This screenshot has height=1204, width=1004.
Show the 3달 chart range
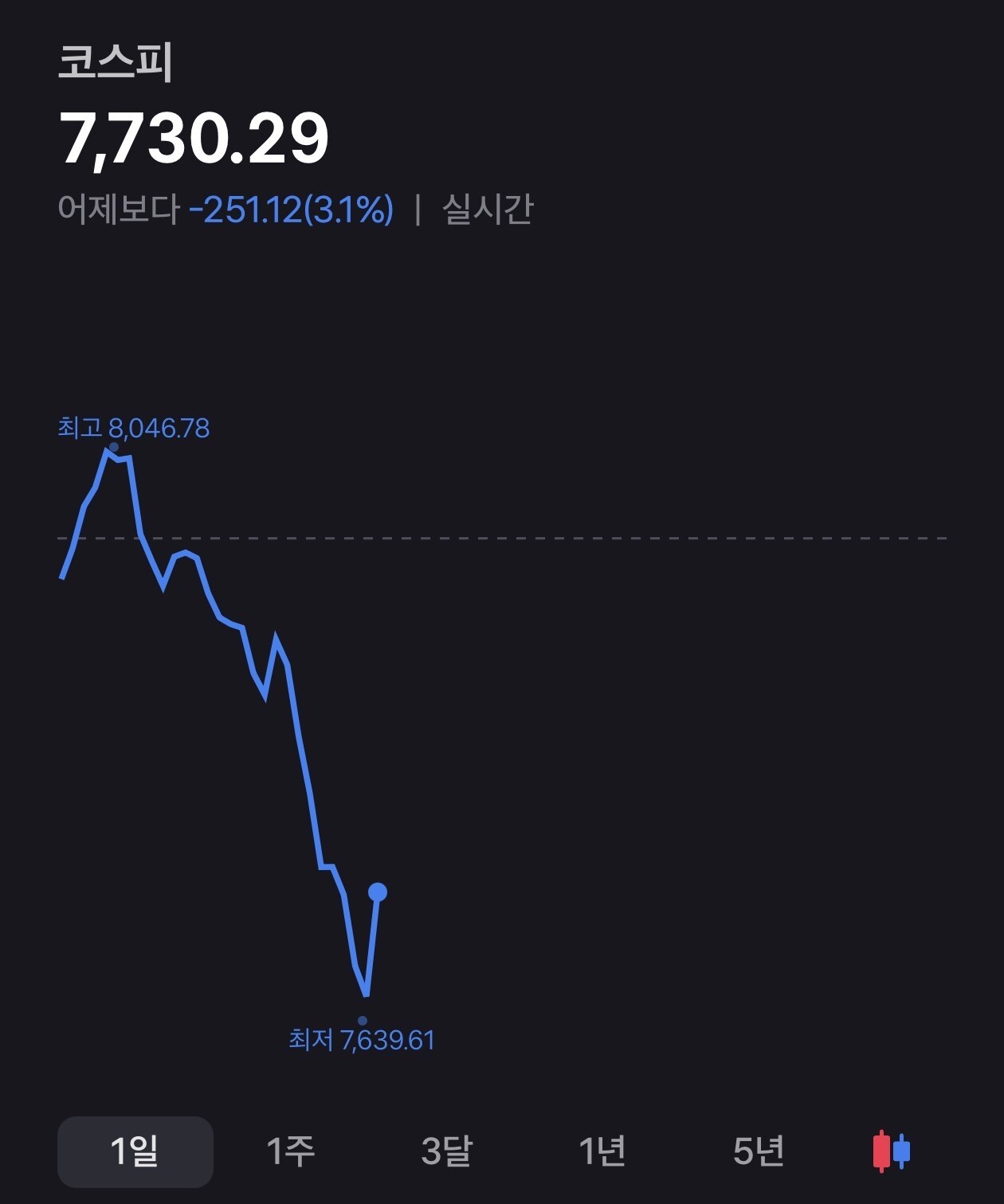[446, 1151]
